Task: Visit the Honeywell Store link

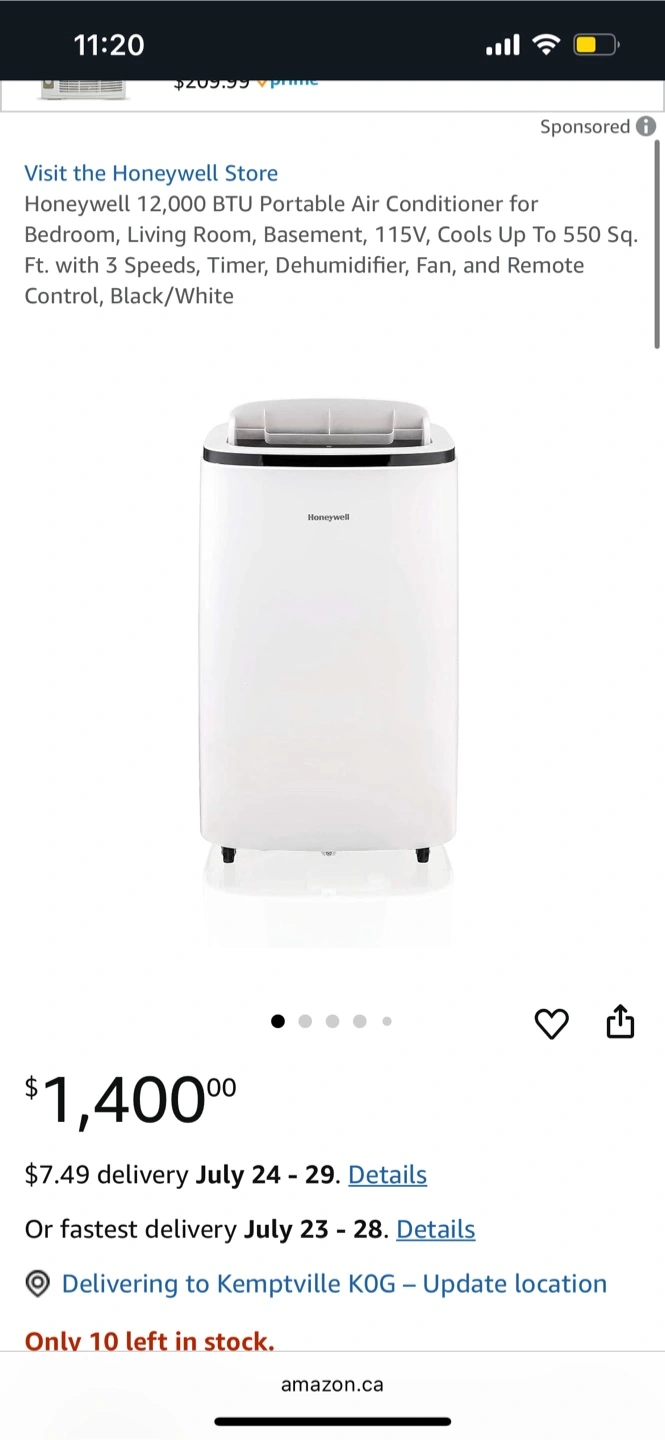Action: (x=151, y=173)
